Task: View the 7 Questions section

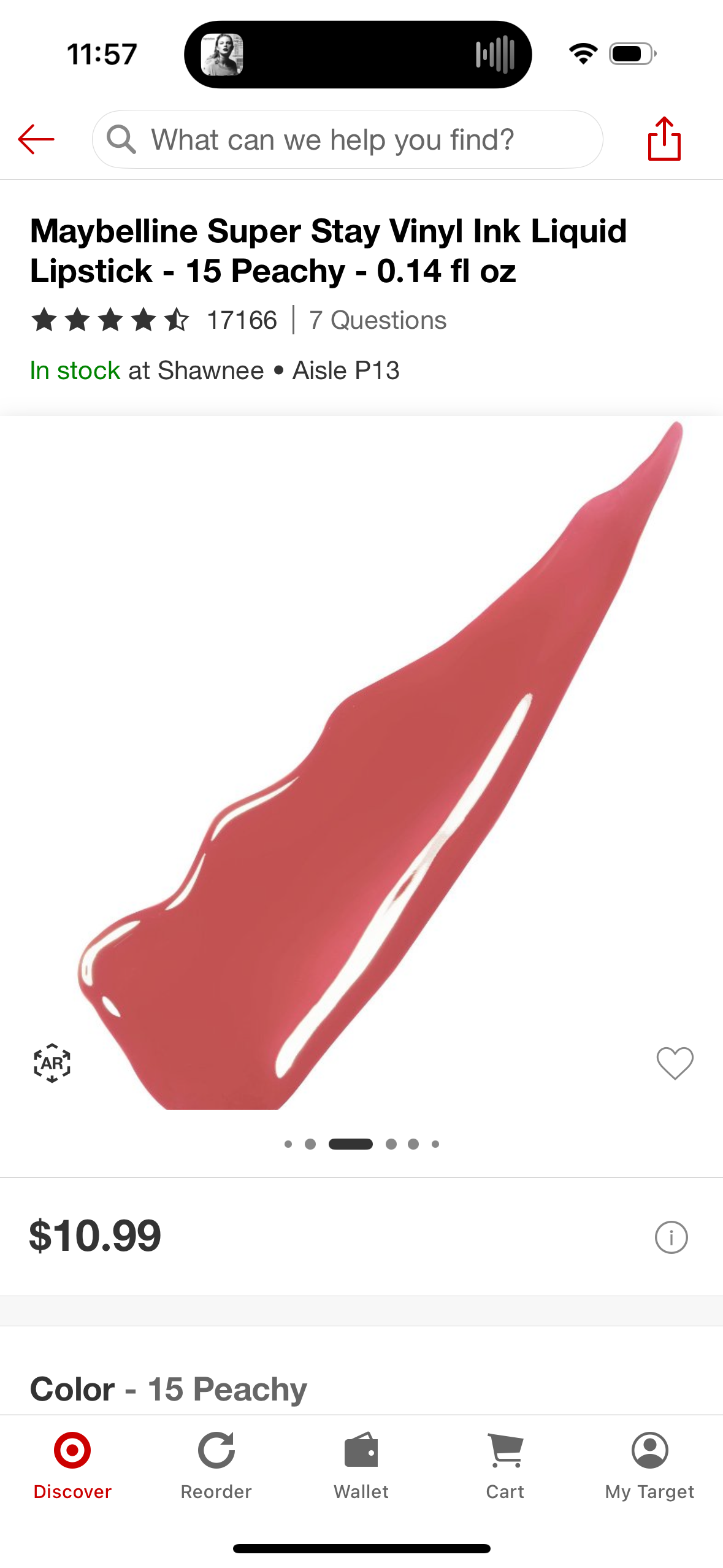Action: coord(377,320)
